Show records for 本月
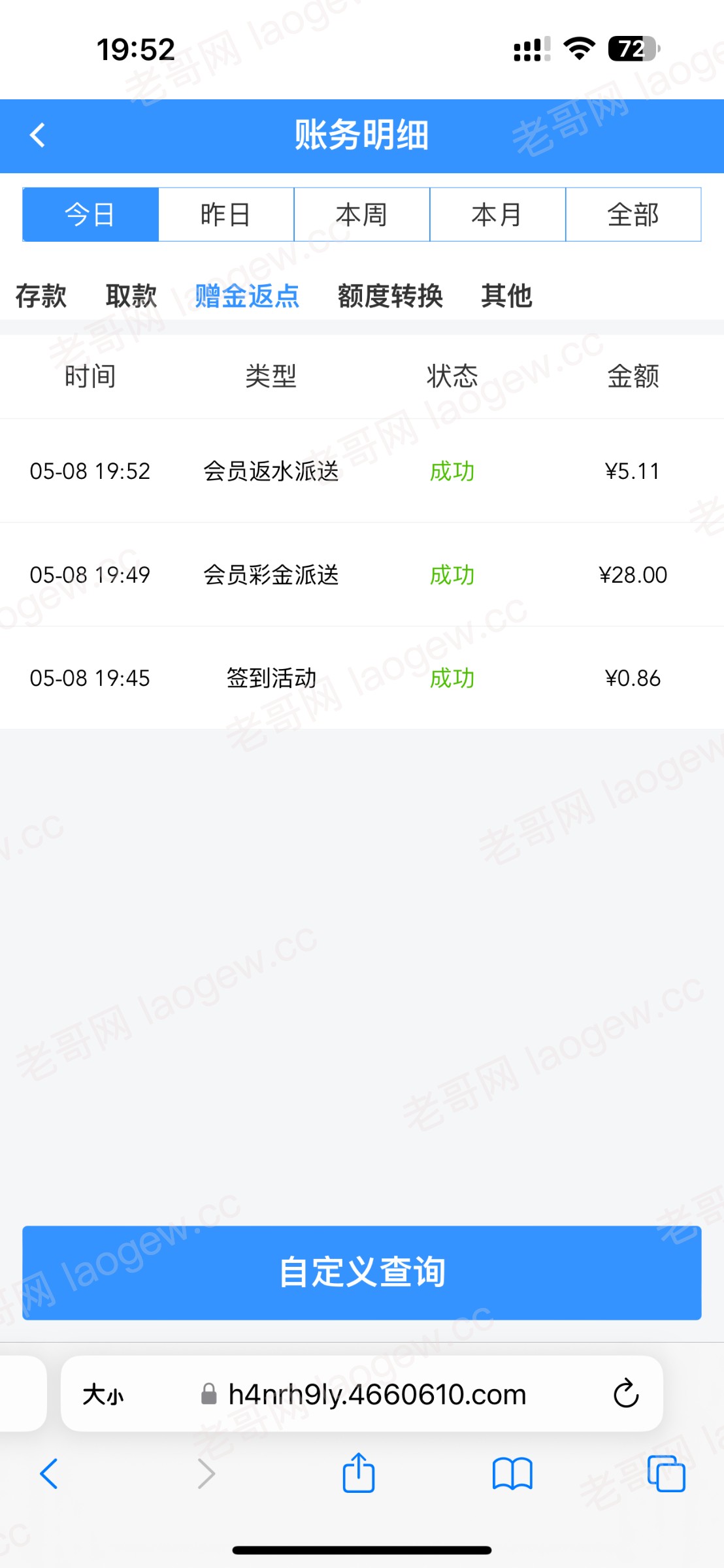 click(498, 214)
